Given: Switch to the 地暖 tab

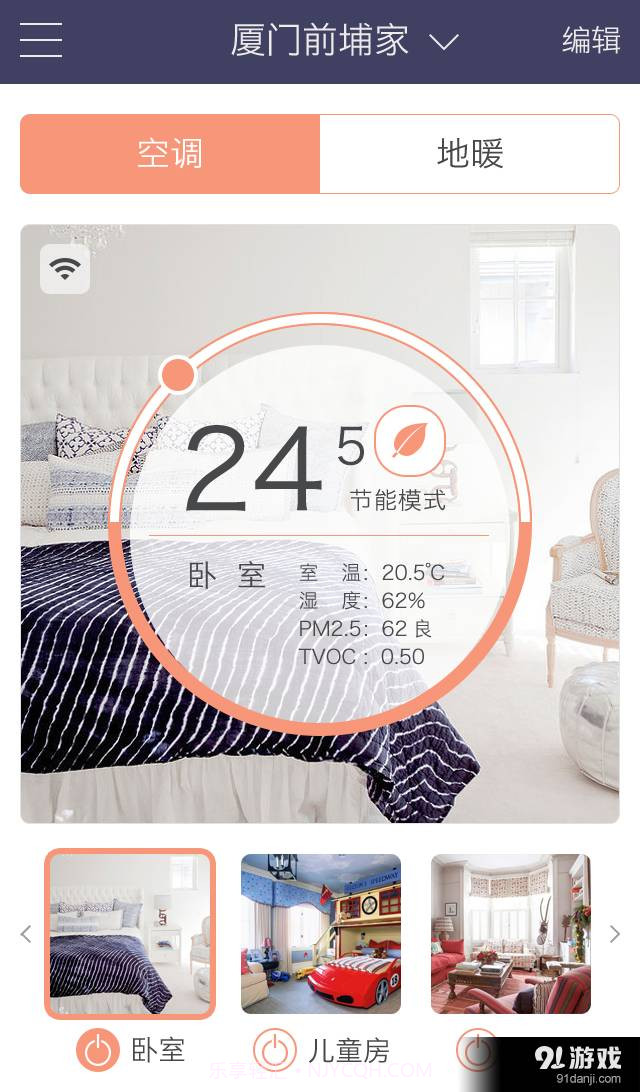Looking at the screenshot, I should click(470, 154).
